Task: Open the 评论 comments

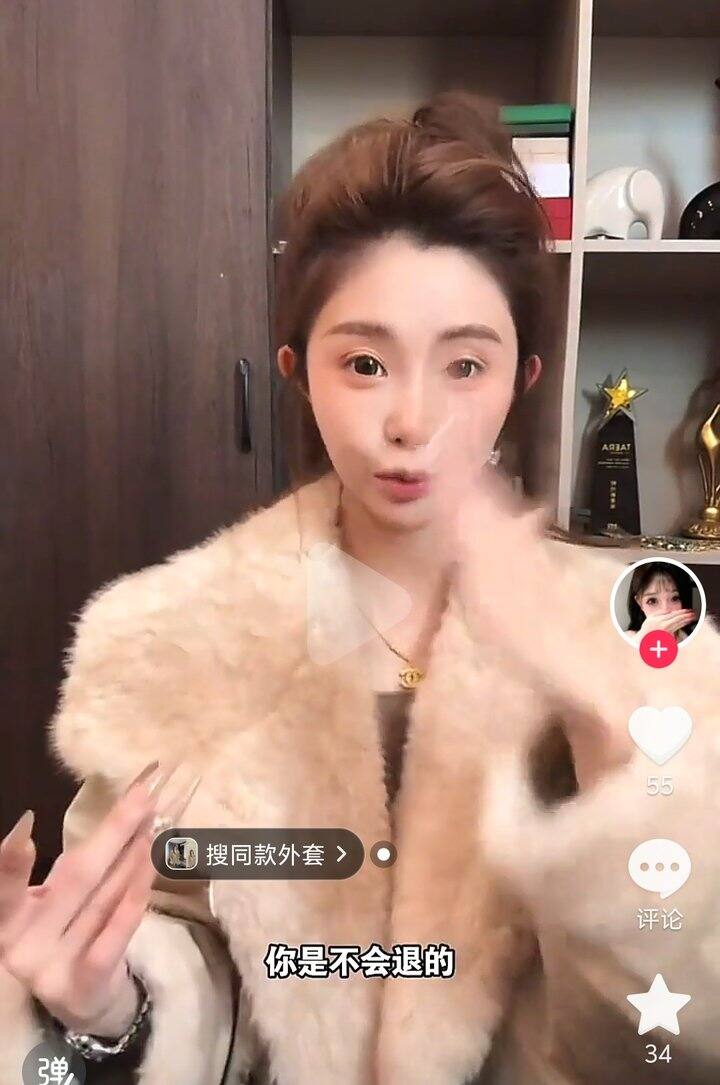Action: pyautogui.click(x=659, y=870)
